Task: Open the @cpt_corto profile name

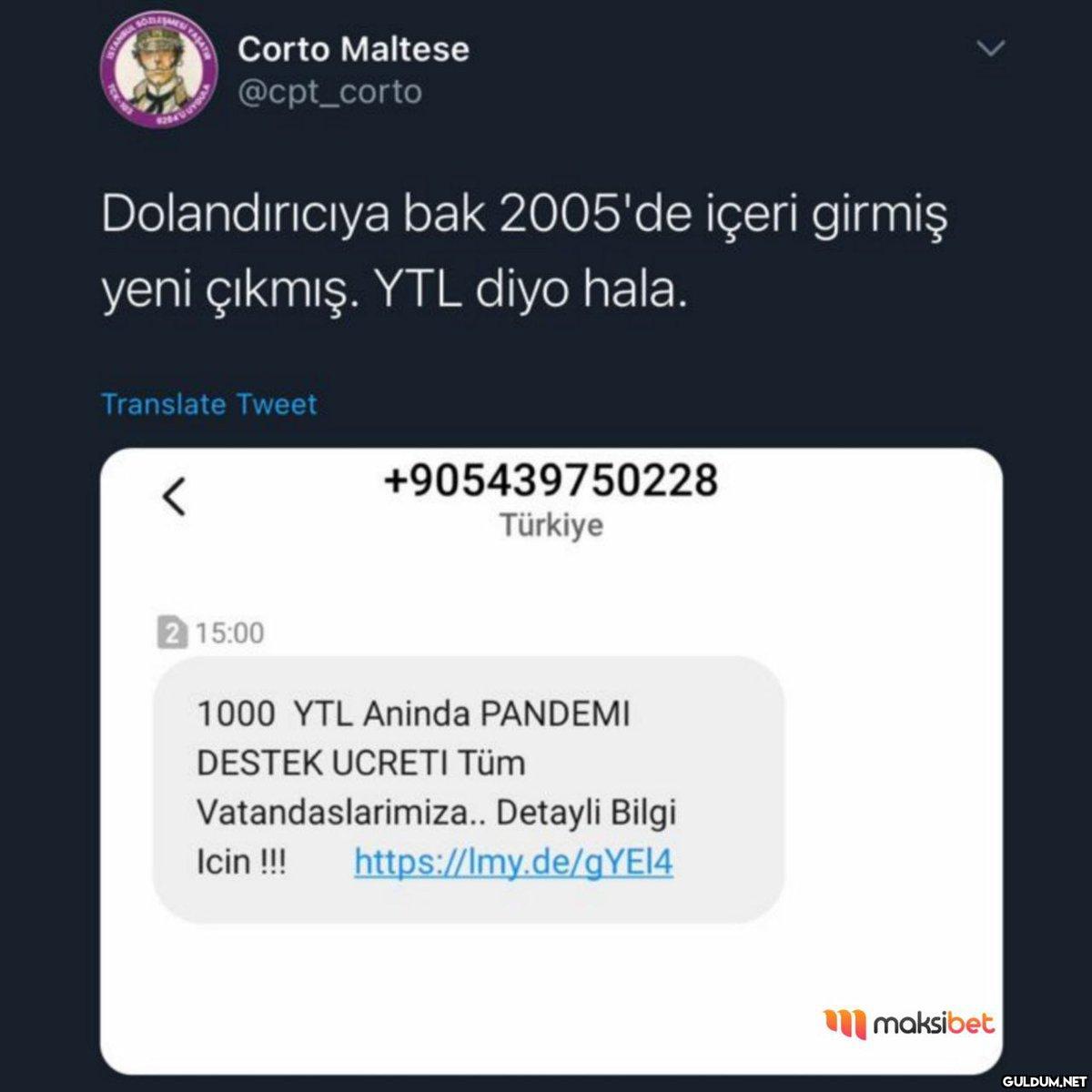Action: (353, 49)
